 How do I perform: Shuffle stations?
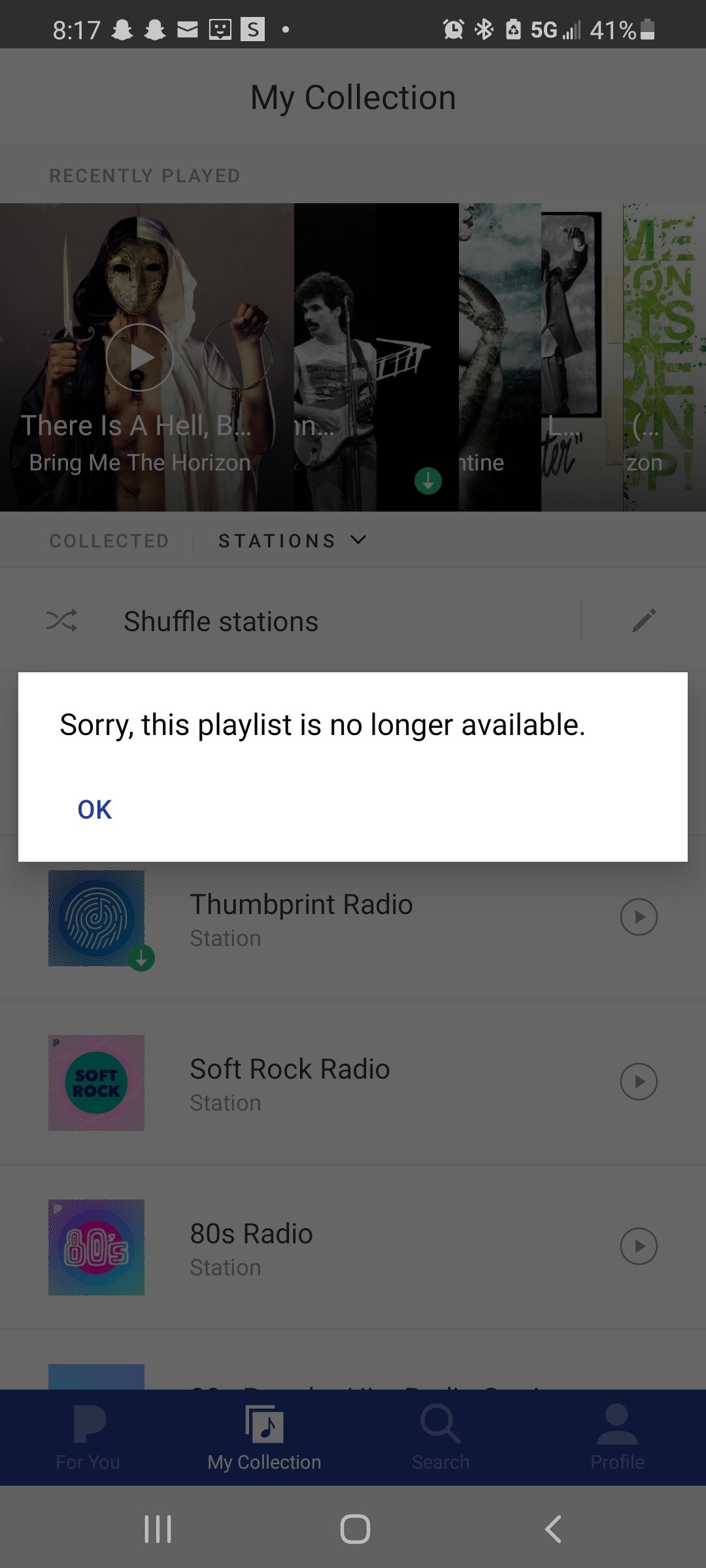click(x=221, y=621)
